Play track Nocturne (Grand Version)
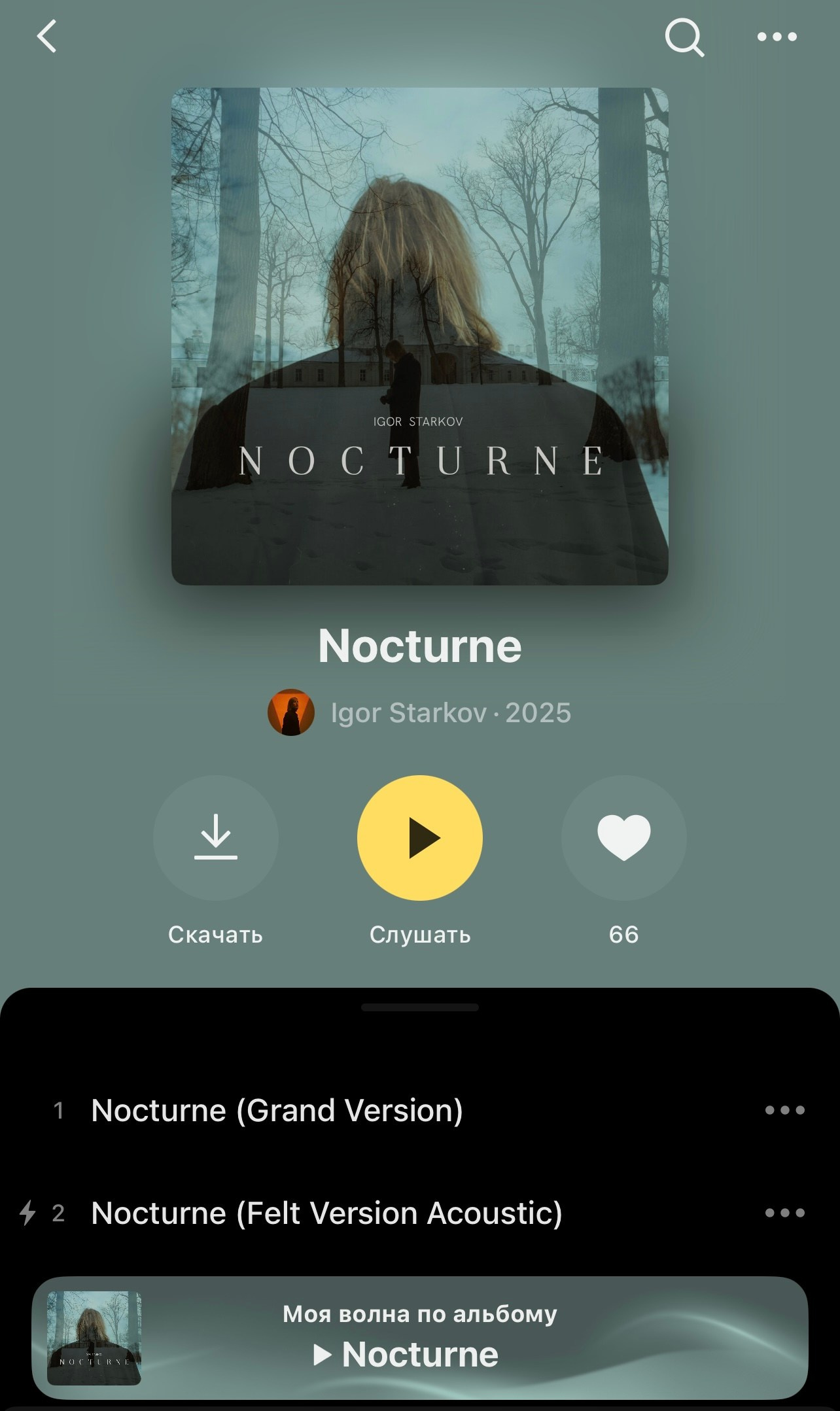Screen dimensions: 840x1411 [277, 1110]
